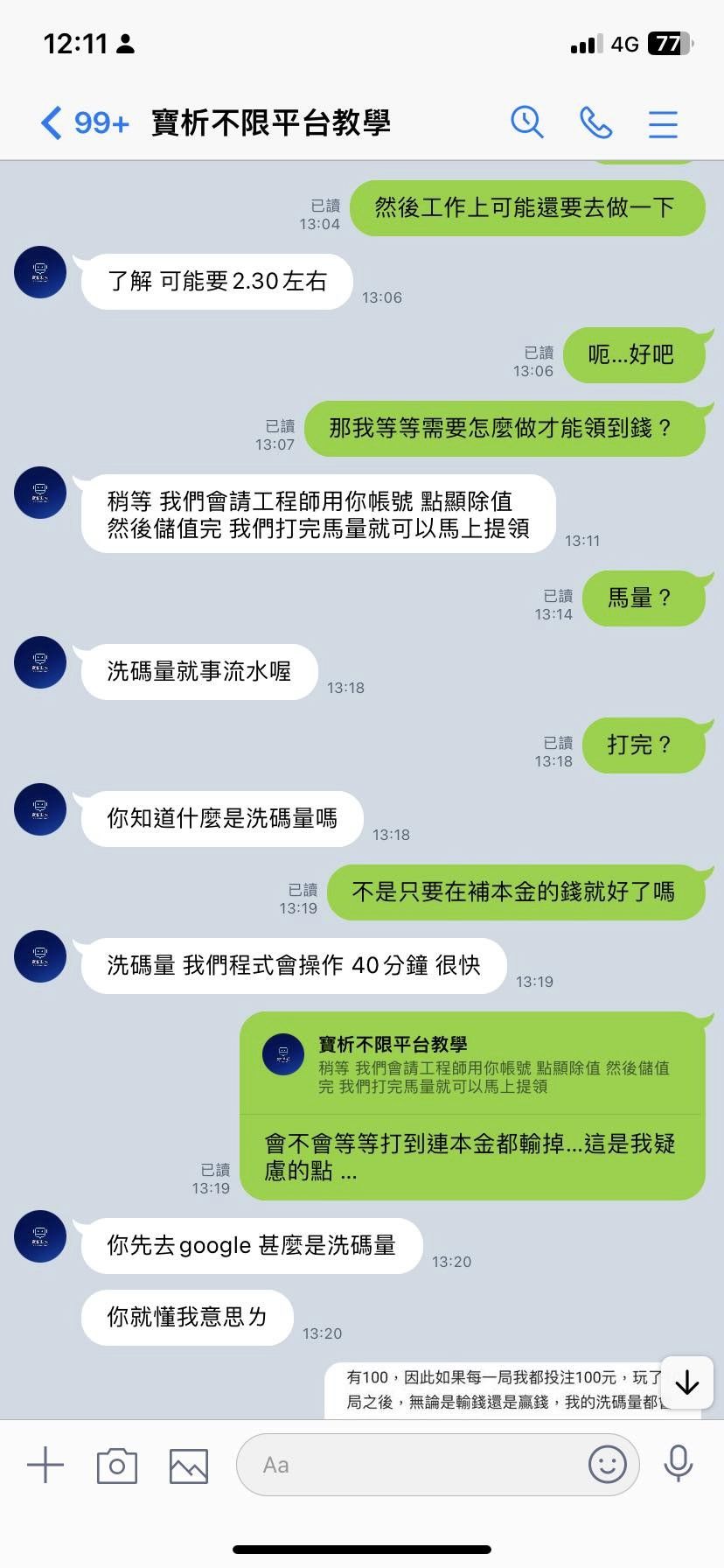The image size is (724, 1568).
Task: Open sender avatar beside 了解 可能要2.30左右
Action: pyautogui.click(x=40, y=272)
